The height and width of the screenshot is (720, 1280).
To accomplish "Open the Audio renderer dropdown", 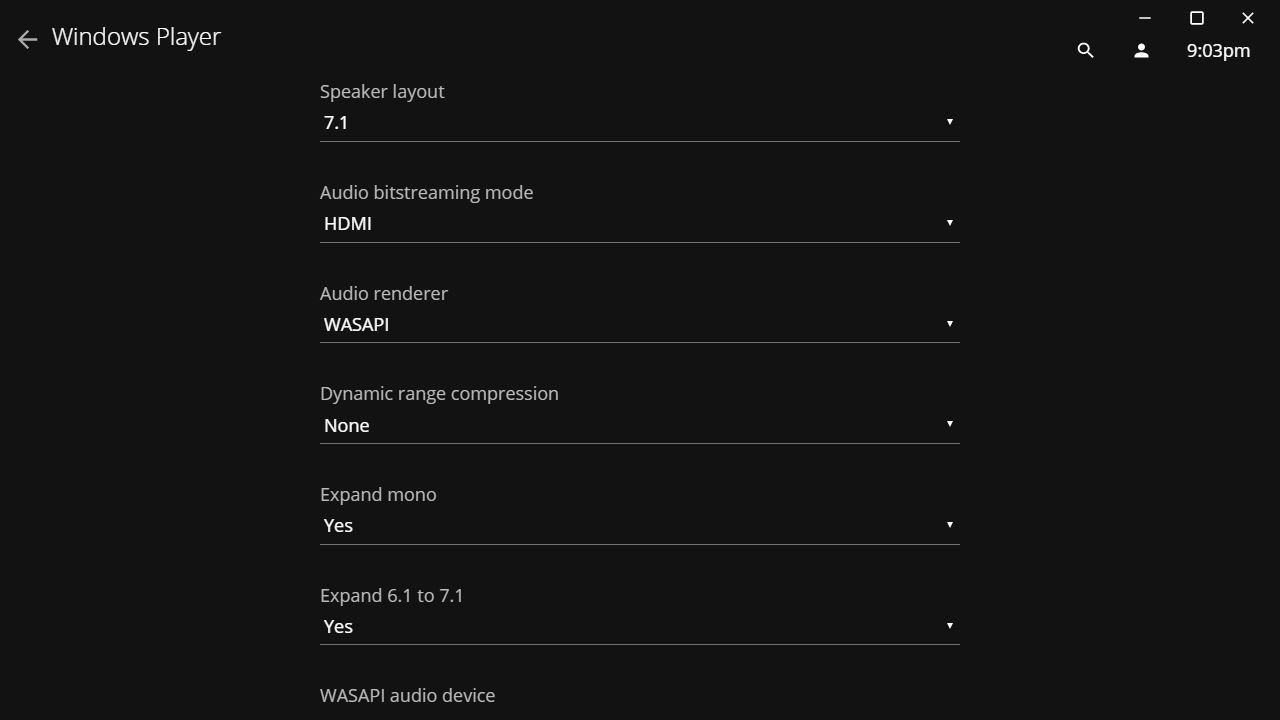I will tap(639, 325).
